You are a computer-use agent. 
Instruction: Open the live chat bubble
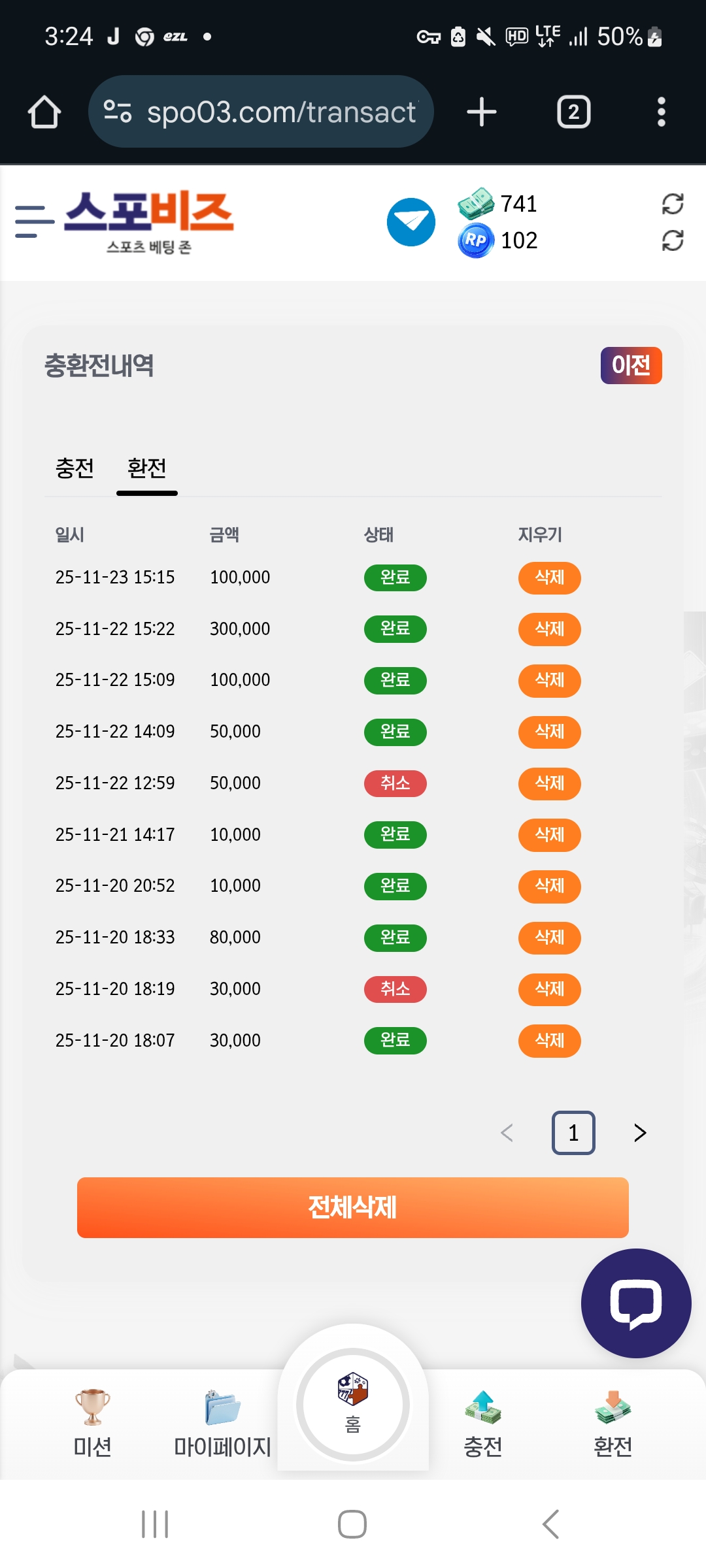click(x=635, y=1303)
